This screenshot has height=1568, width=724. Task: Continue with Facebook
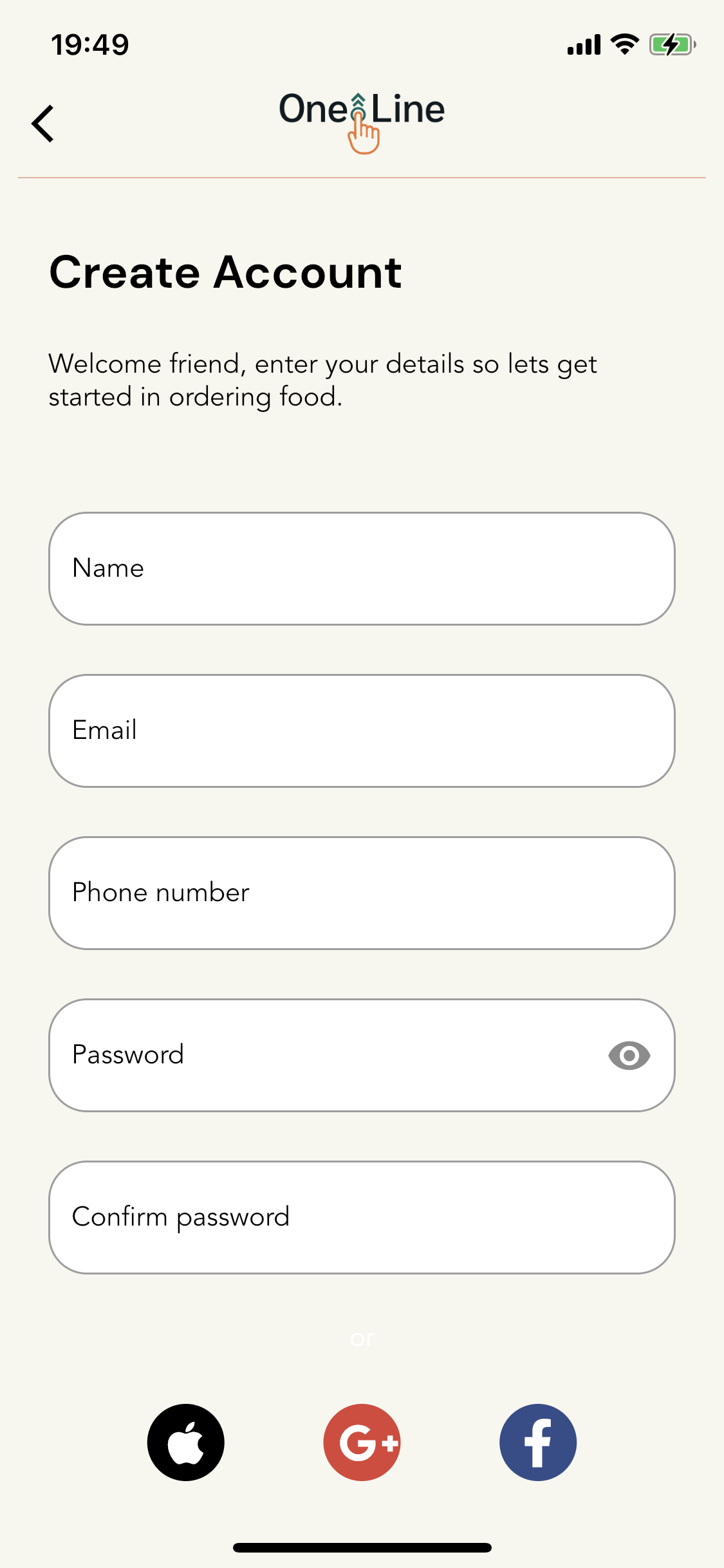(x=538, y=1442)
